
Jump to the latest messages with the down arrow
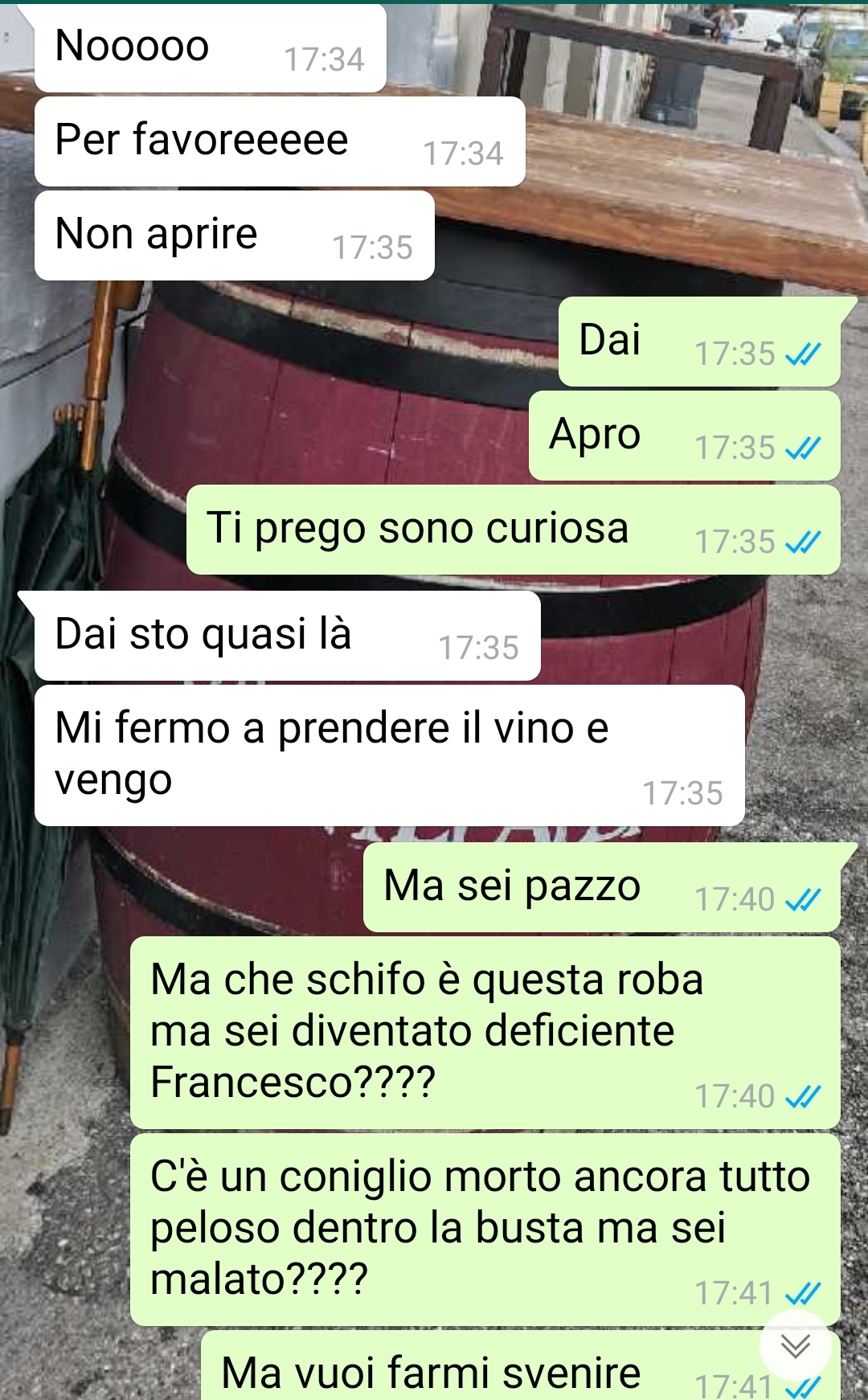[795, 1345]
